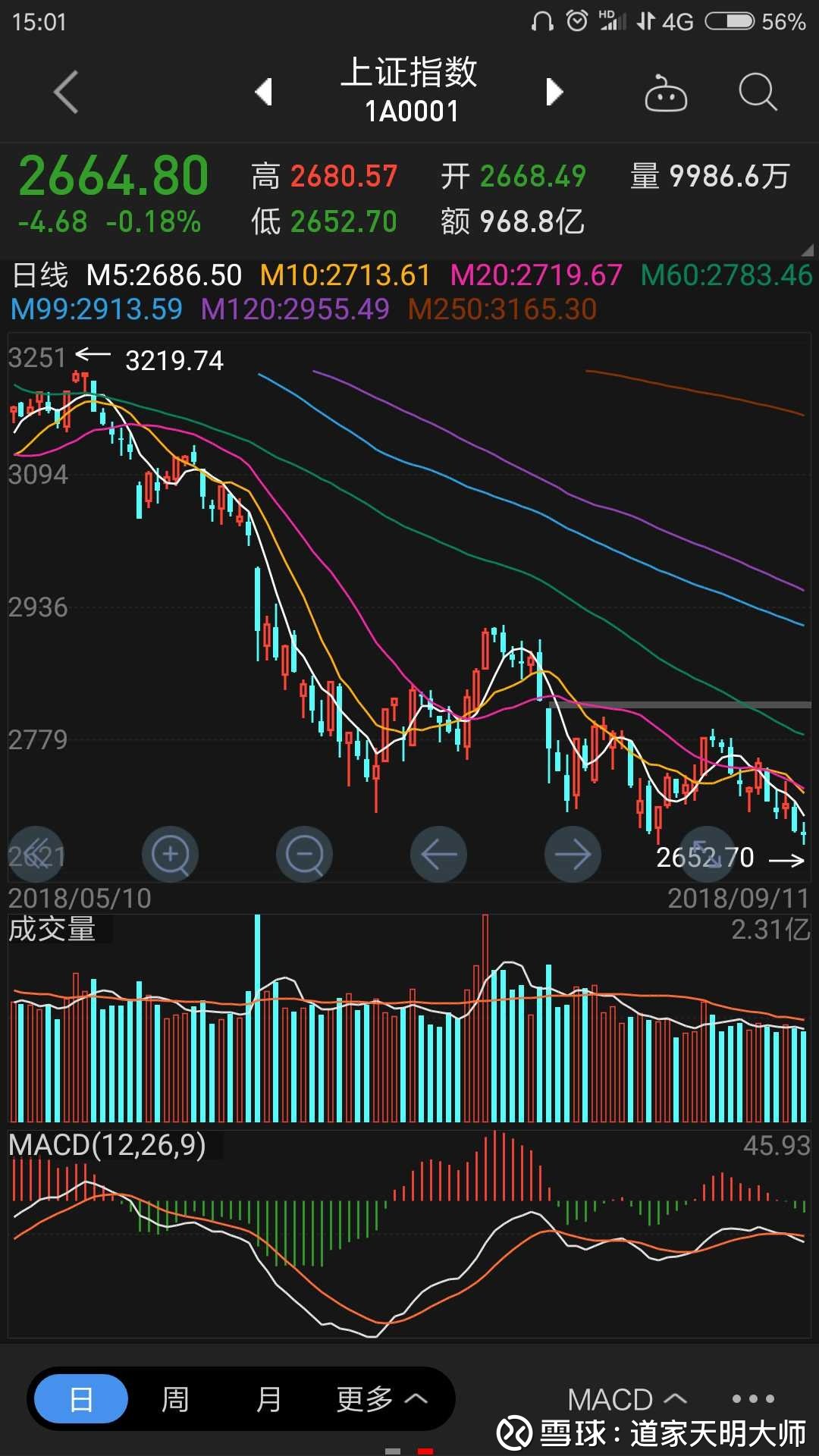
Task: Tap the double-left arrow chart button
Action: click(x=35, y=855)
